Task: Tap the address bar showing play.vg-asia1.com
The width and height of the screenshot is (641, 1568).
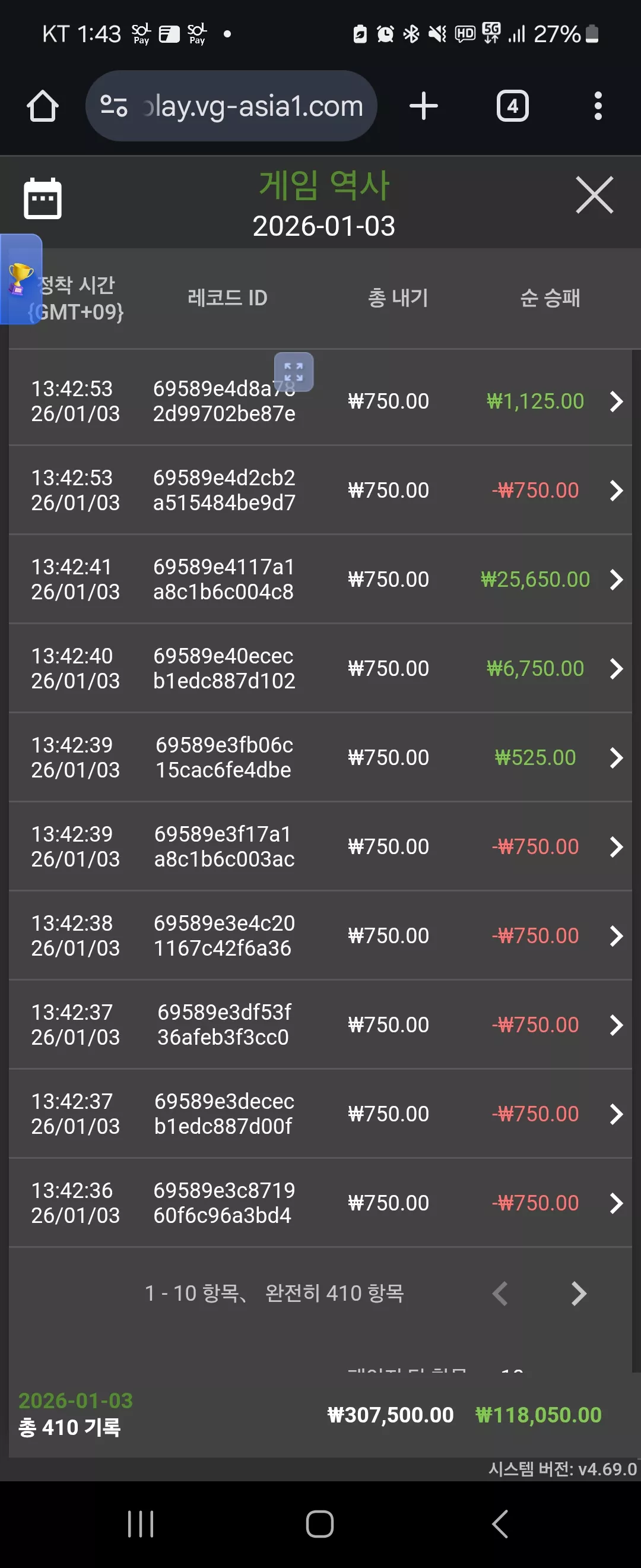Action: pos(231,106)
